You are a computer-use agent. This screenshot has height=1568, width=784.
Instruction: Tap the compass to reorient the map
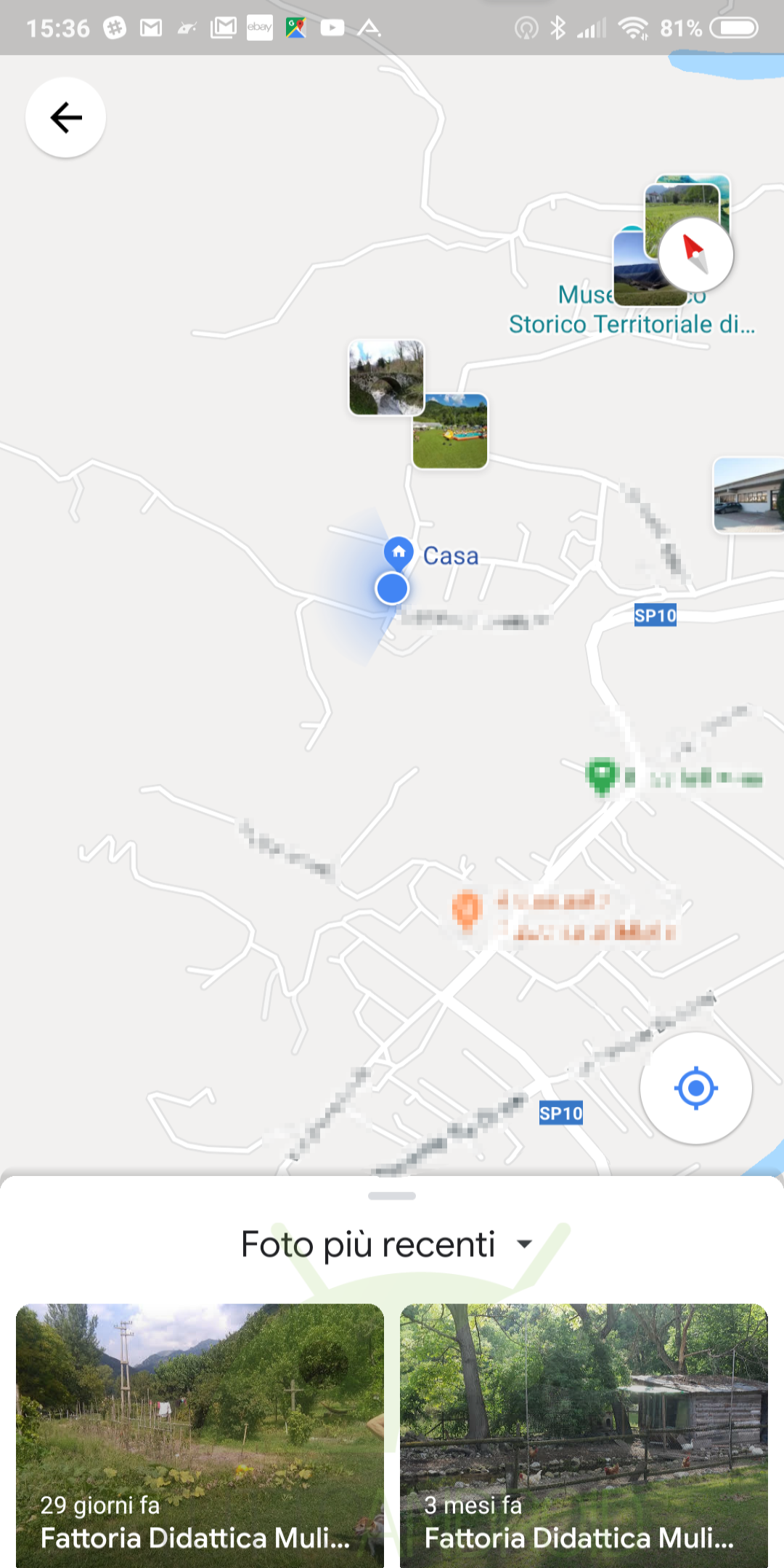click(x=695, y=255)
